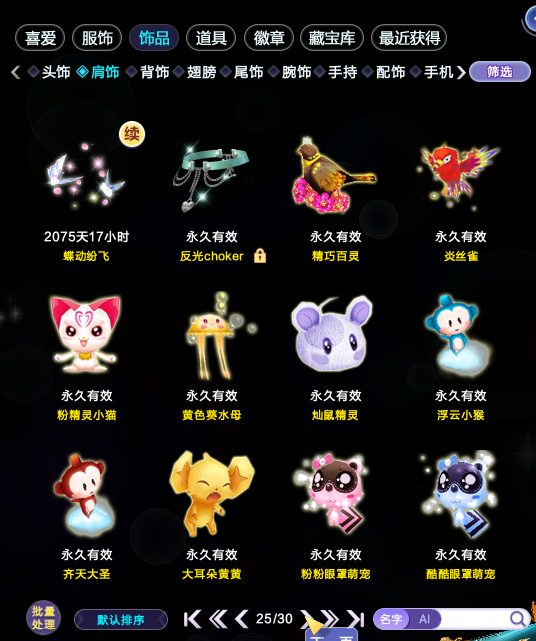
Task: Go to the previous page arrow
Action: (x=242, y=619)
